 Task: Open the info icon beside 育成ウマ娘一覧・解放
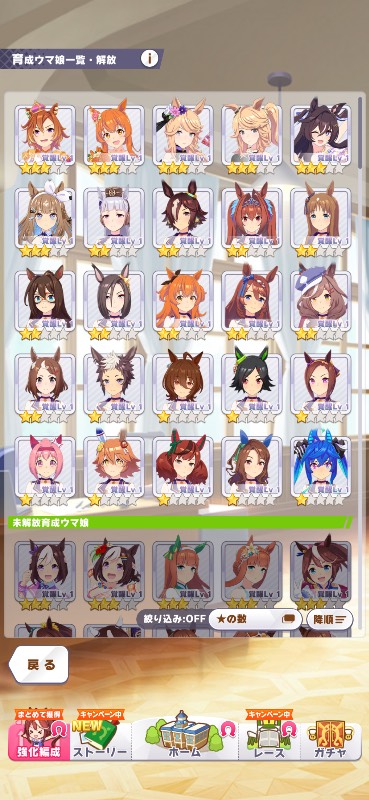pyautogui.click(x=150, y=59)
